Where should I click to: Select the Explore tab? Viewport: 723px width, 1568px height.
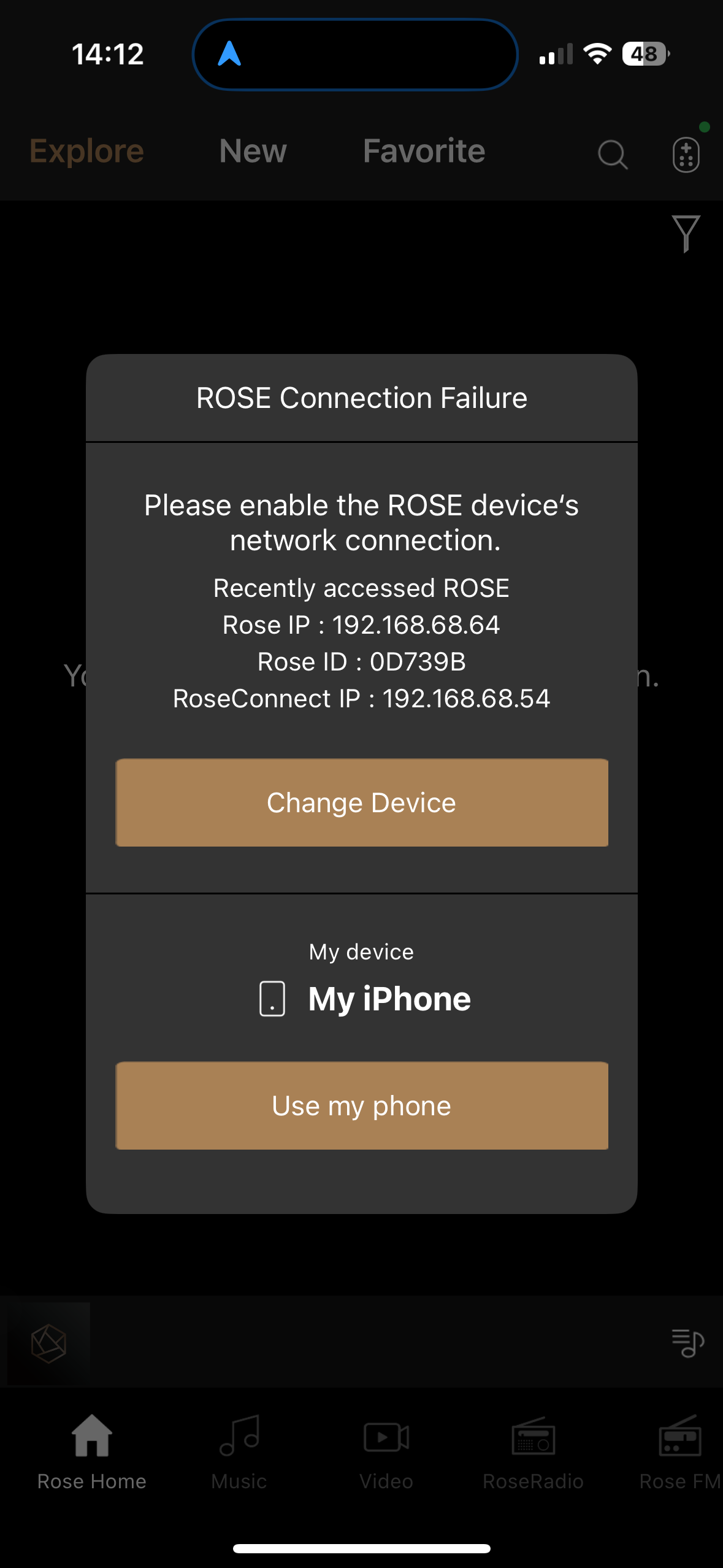click(x=86, y=151)
